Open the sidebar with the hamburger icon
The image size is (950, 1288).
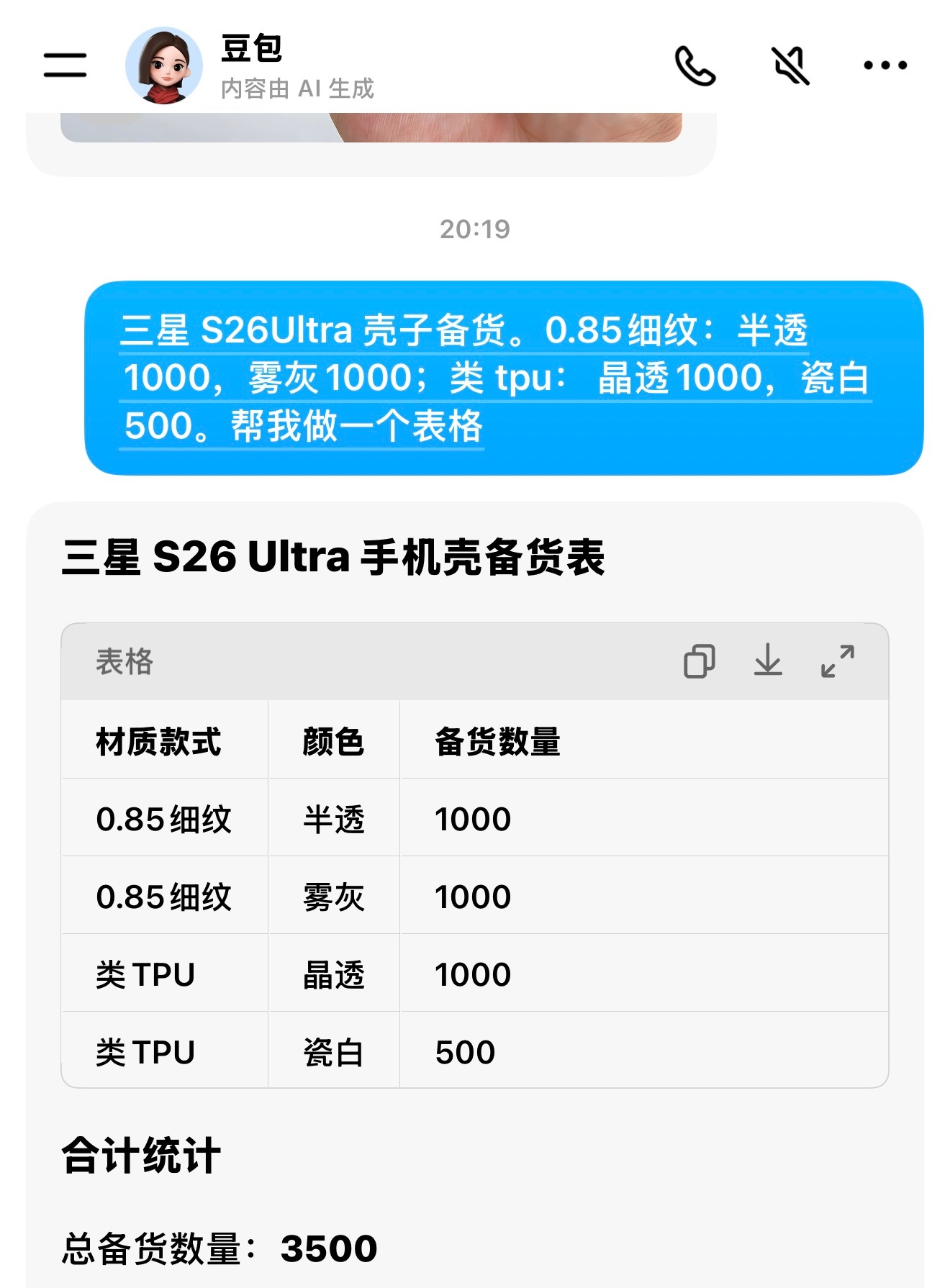(x=65, y=64)
